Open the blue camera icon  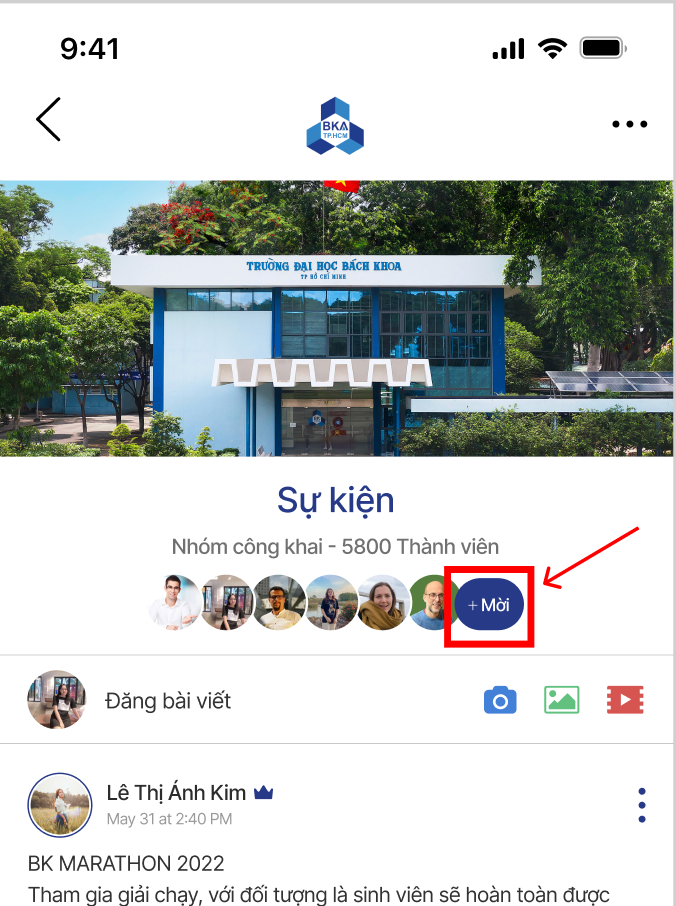500,700
